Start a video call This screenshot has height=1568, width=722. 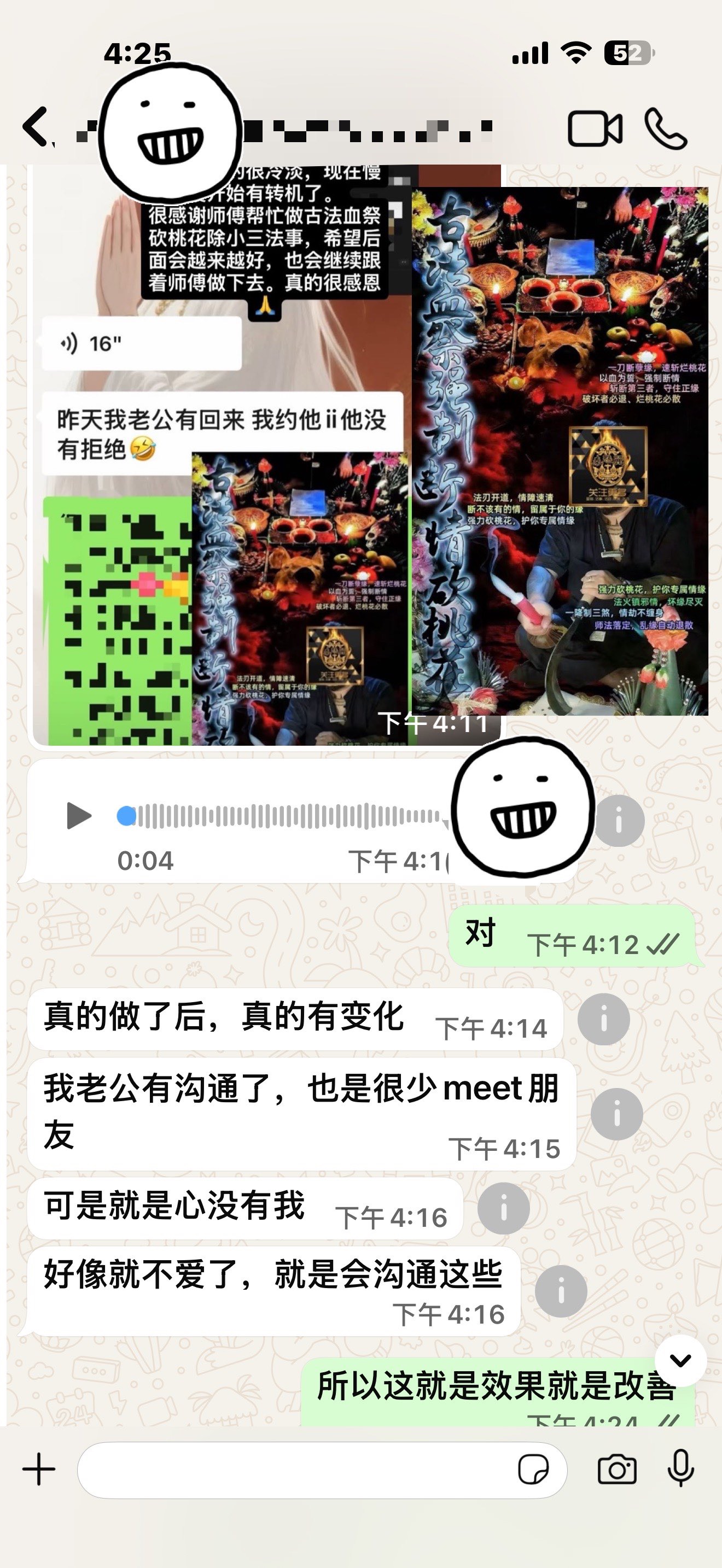pyautogui.click(x=594, y=128)
